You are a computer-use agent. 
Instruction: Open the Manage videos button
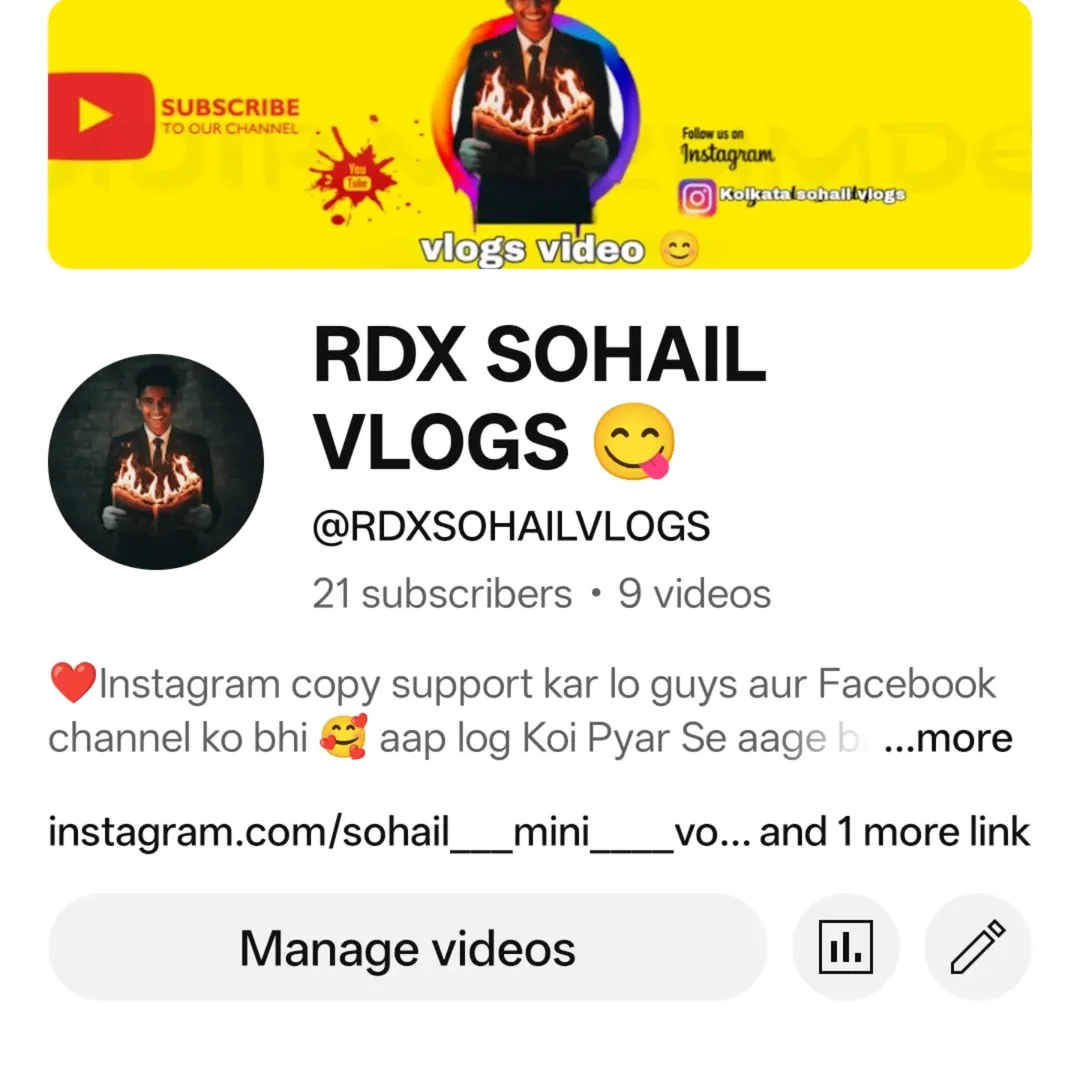(x=407, y=947)
